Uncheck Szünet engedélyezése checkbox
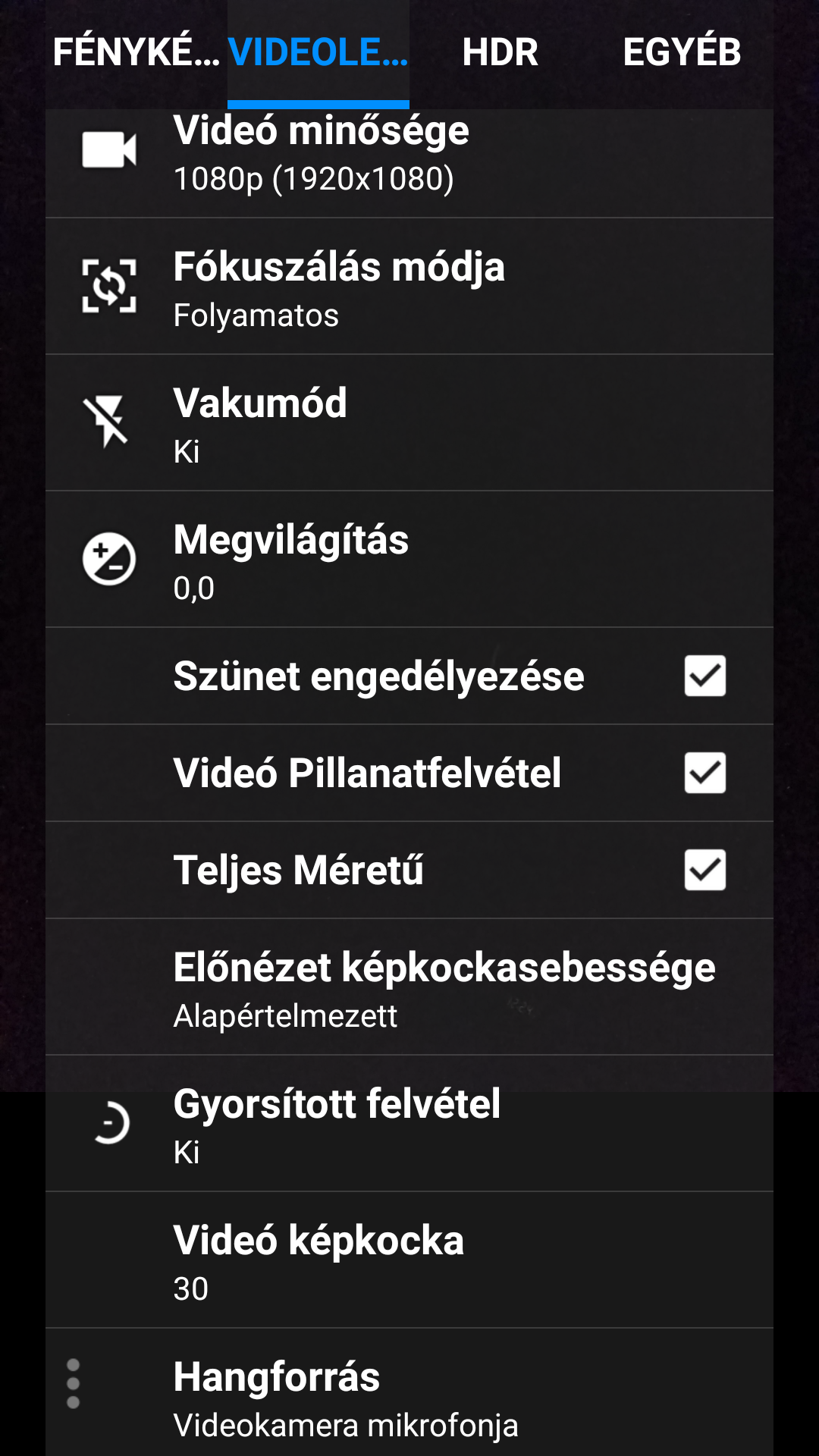This screenshot has height=1456, width=819. pyautogui.click(x=705, y=676)
